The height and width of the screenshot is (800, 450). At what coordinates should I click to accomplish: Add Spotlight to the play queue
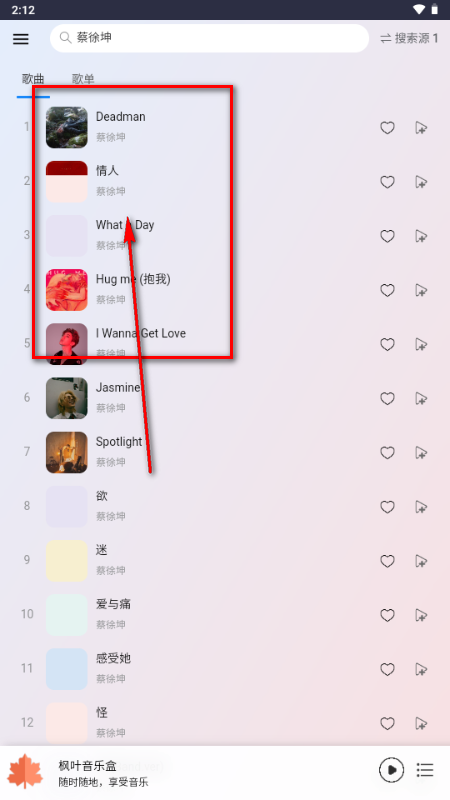pyautogui.click(x=421, y=453)
